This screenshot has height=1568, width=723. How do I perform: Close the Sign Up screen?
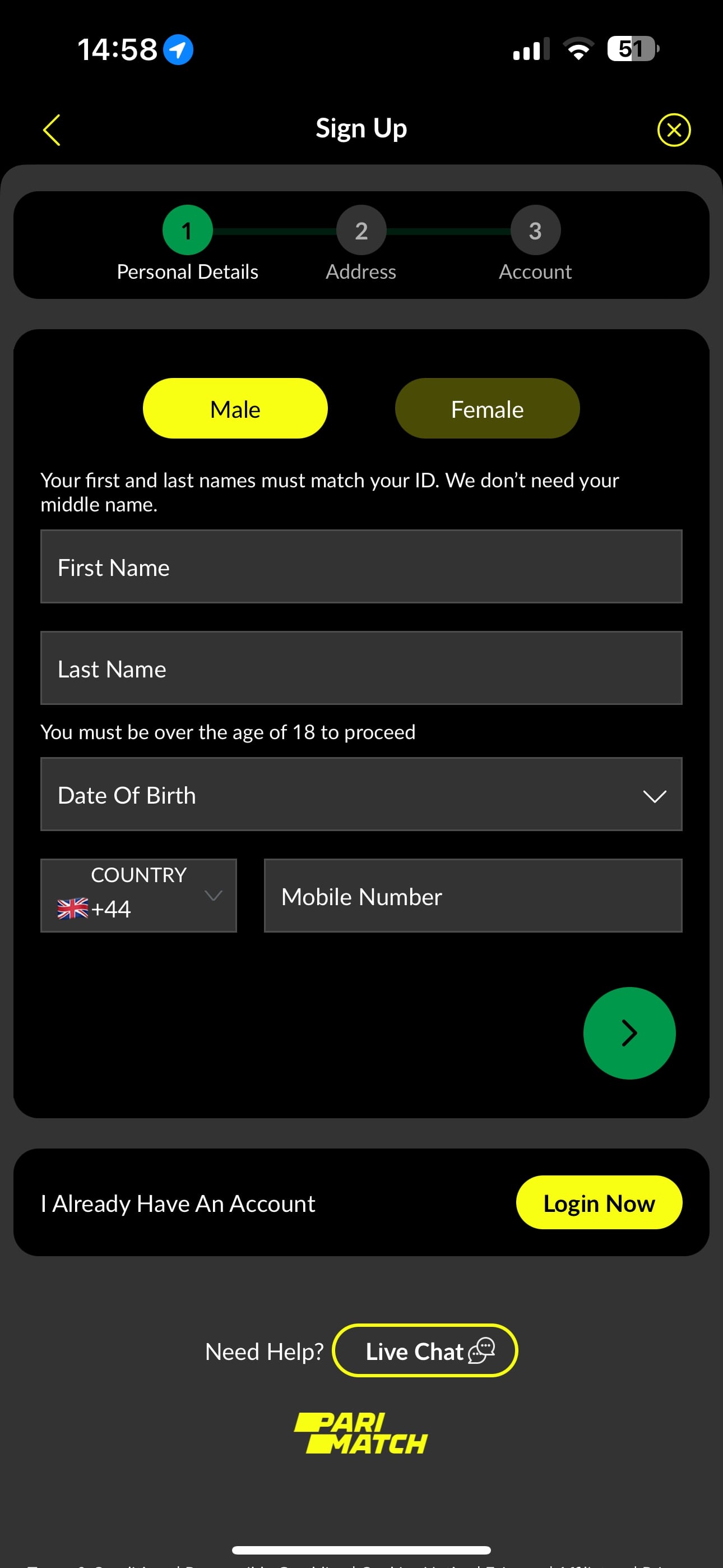coord(674,129)
